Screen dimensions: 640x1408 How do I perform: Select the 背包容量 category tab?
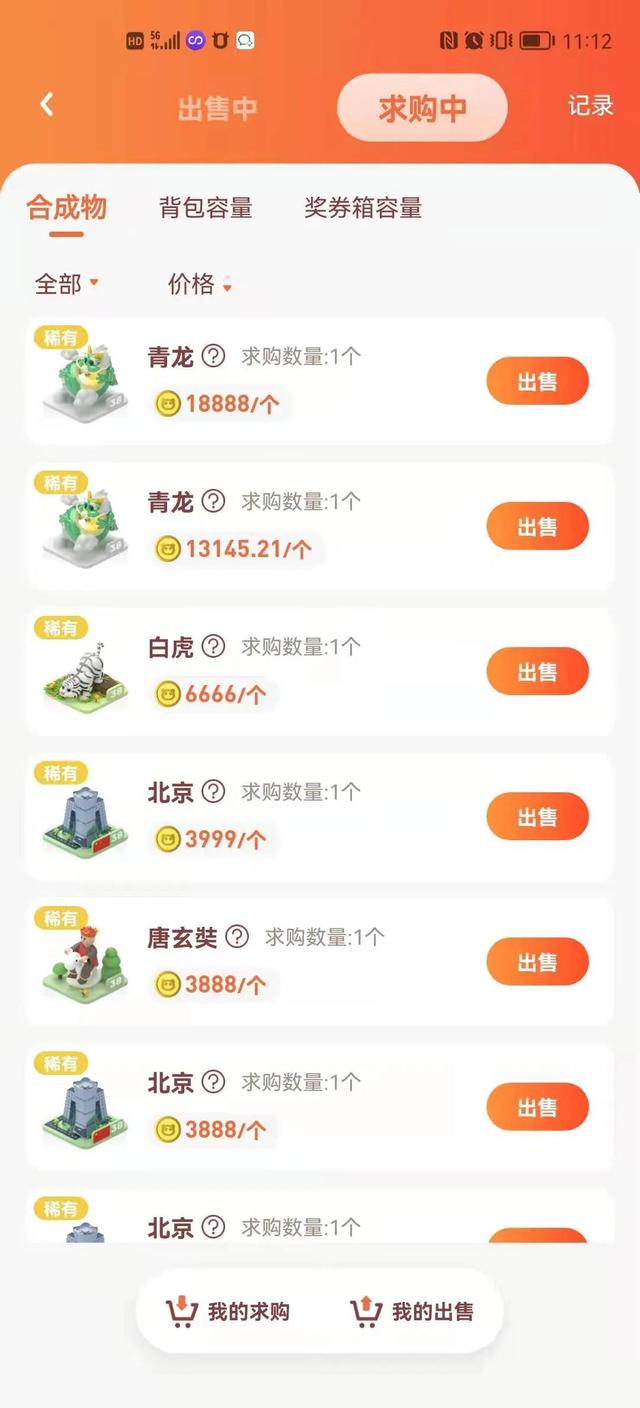coord(206,208)
